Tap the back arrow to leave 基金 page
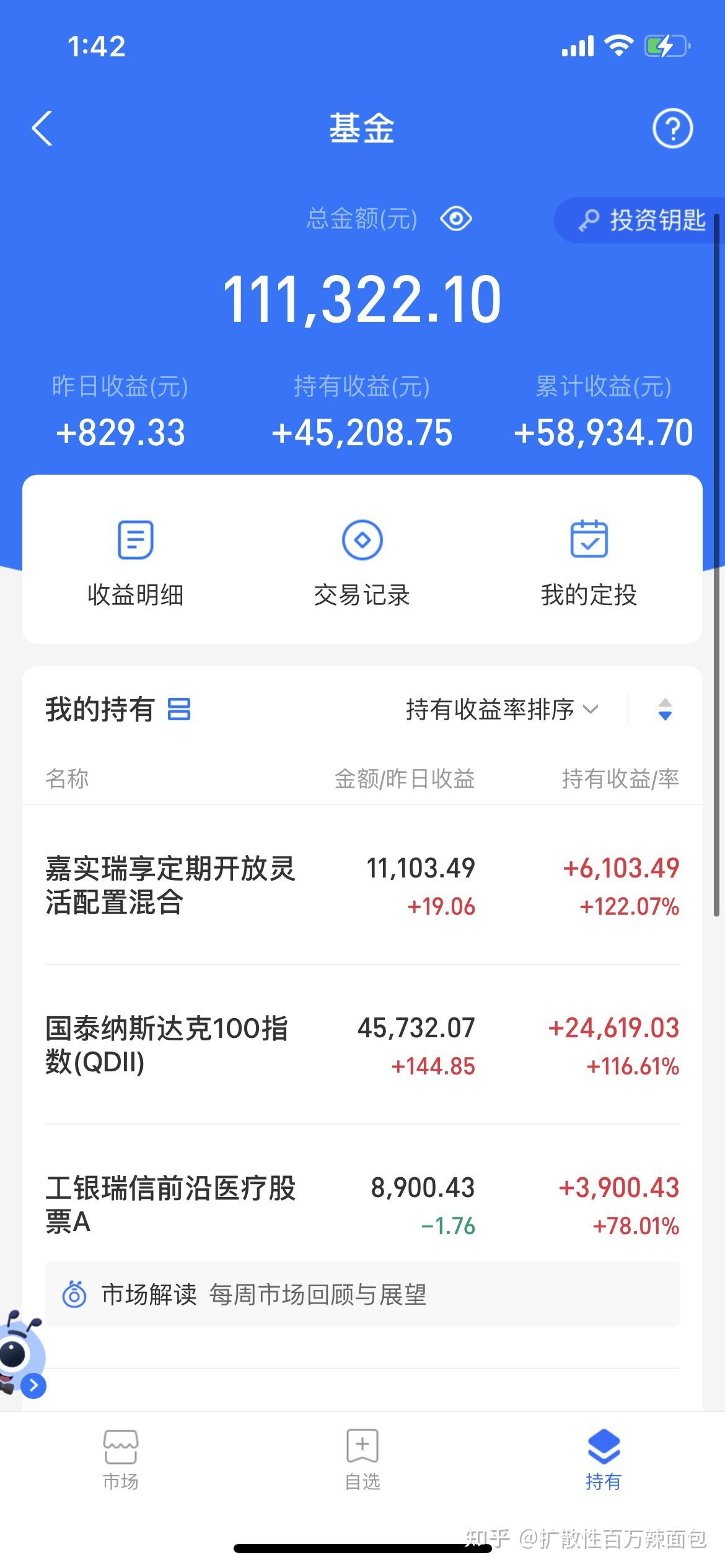The image size is (725, 1568). click(x=42, y=129)
